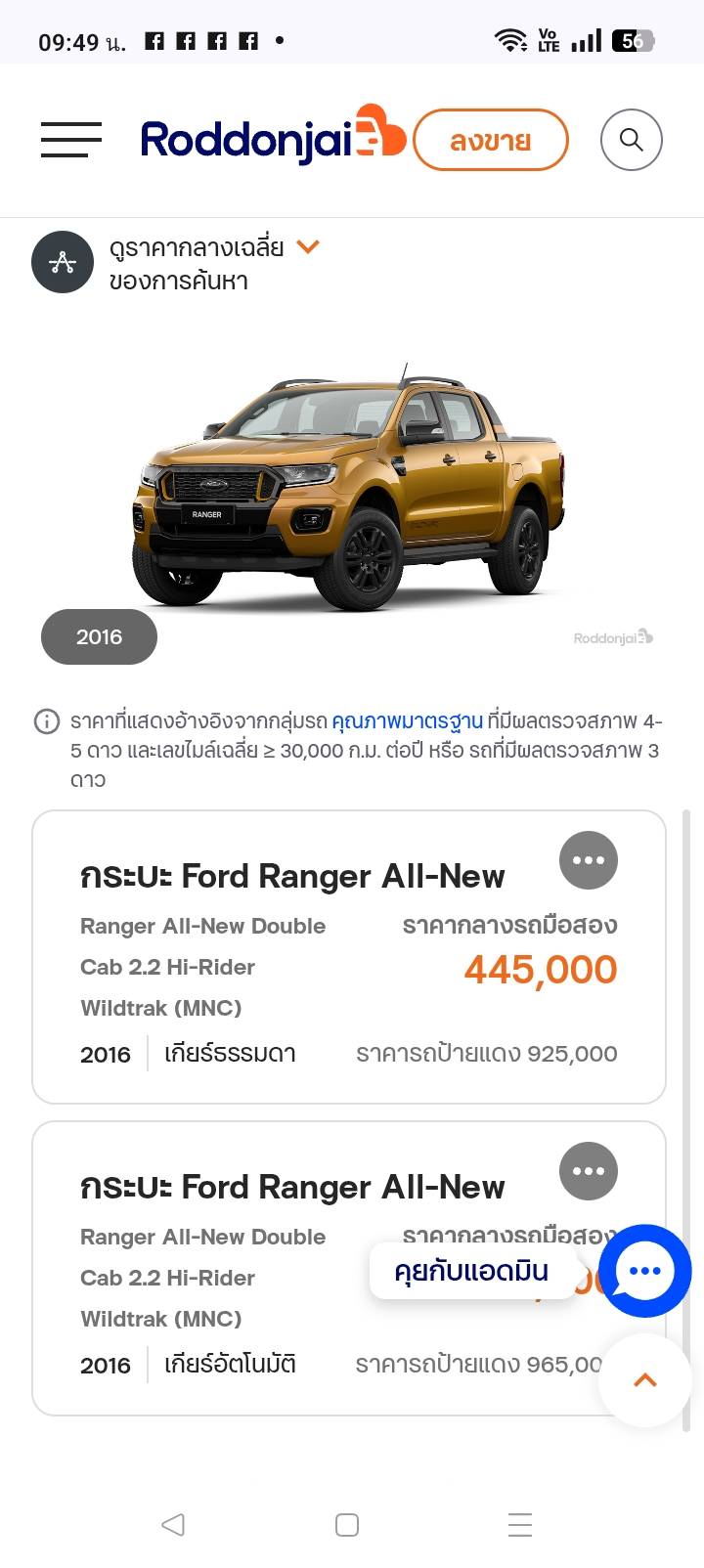
Task: Start chat with admin bubble
Action: pos(644,1271)
